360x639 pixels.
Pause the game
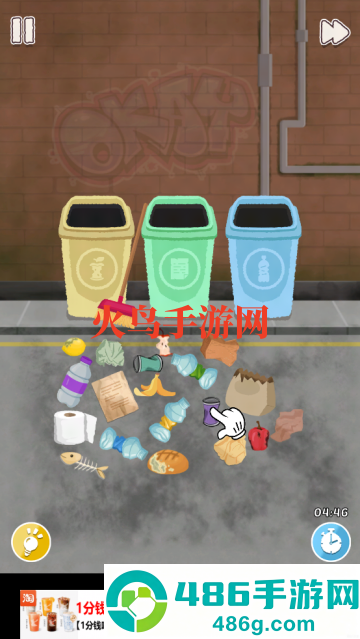[x=22, y=31]
